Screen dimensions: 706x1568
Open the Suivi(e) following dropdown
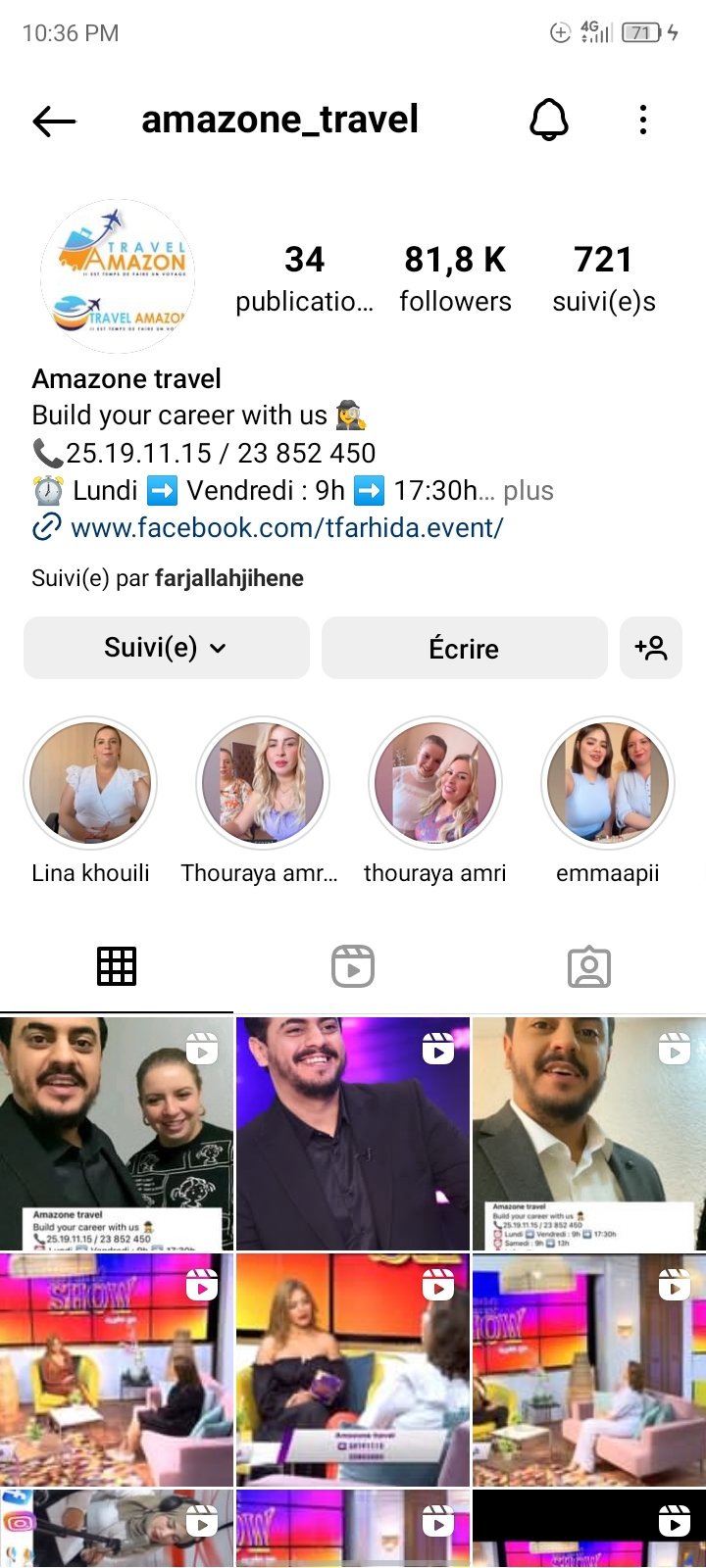coord(167,648)
